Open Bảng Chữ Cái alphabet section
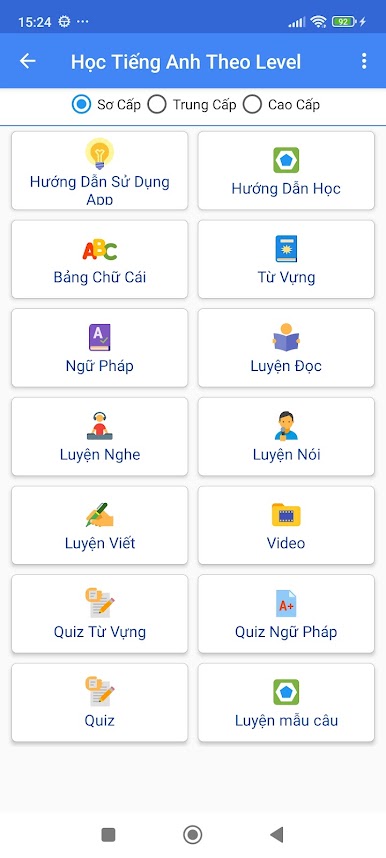386x858 pixels. click(x=100, y=259)
